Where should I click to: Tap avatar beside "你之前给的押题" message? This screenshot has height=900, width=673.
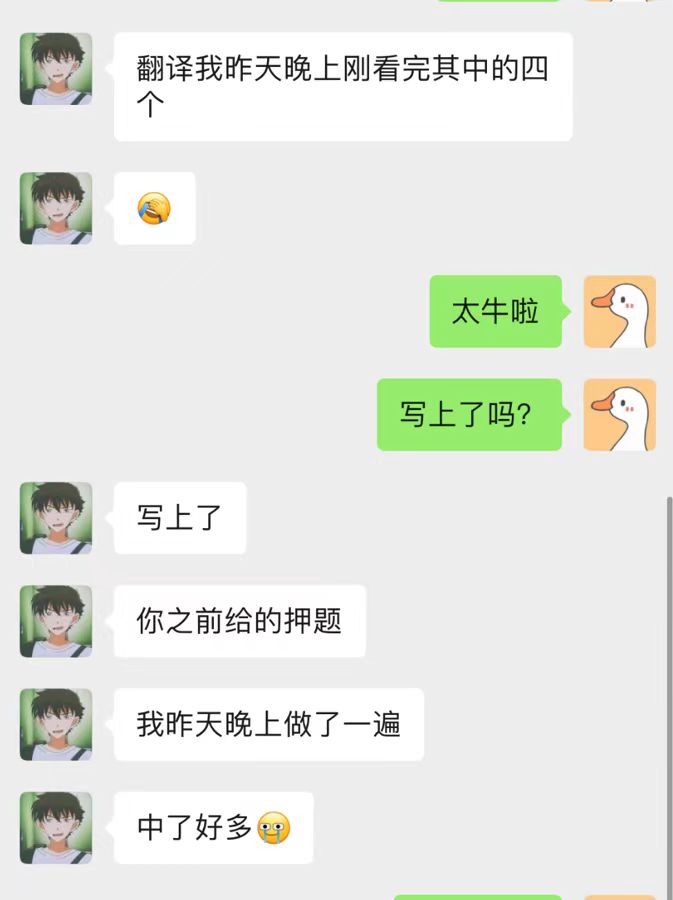coord(56,621)
